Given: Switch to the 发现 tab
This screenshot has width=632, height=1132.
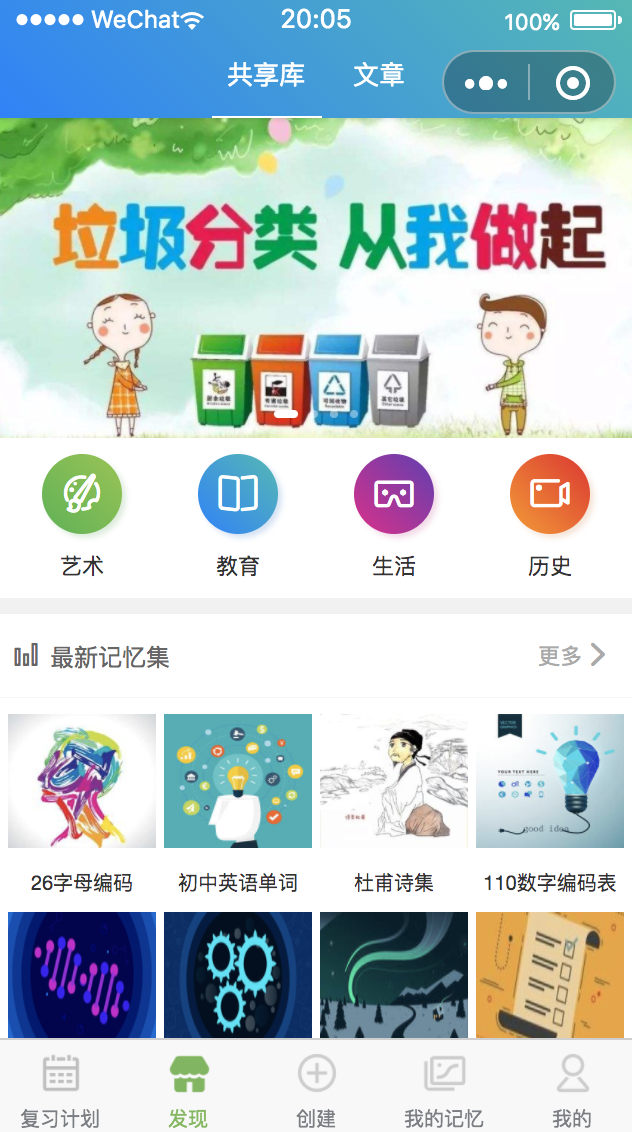Looking at the screenshot, I should click(x=188, y=1090).
